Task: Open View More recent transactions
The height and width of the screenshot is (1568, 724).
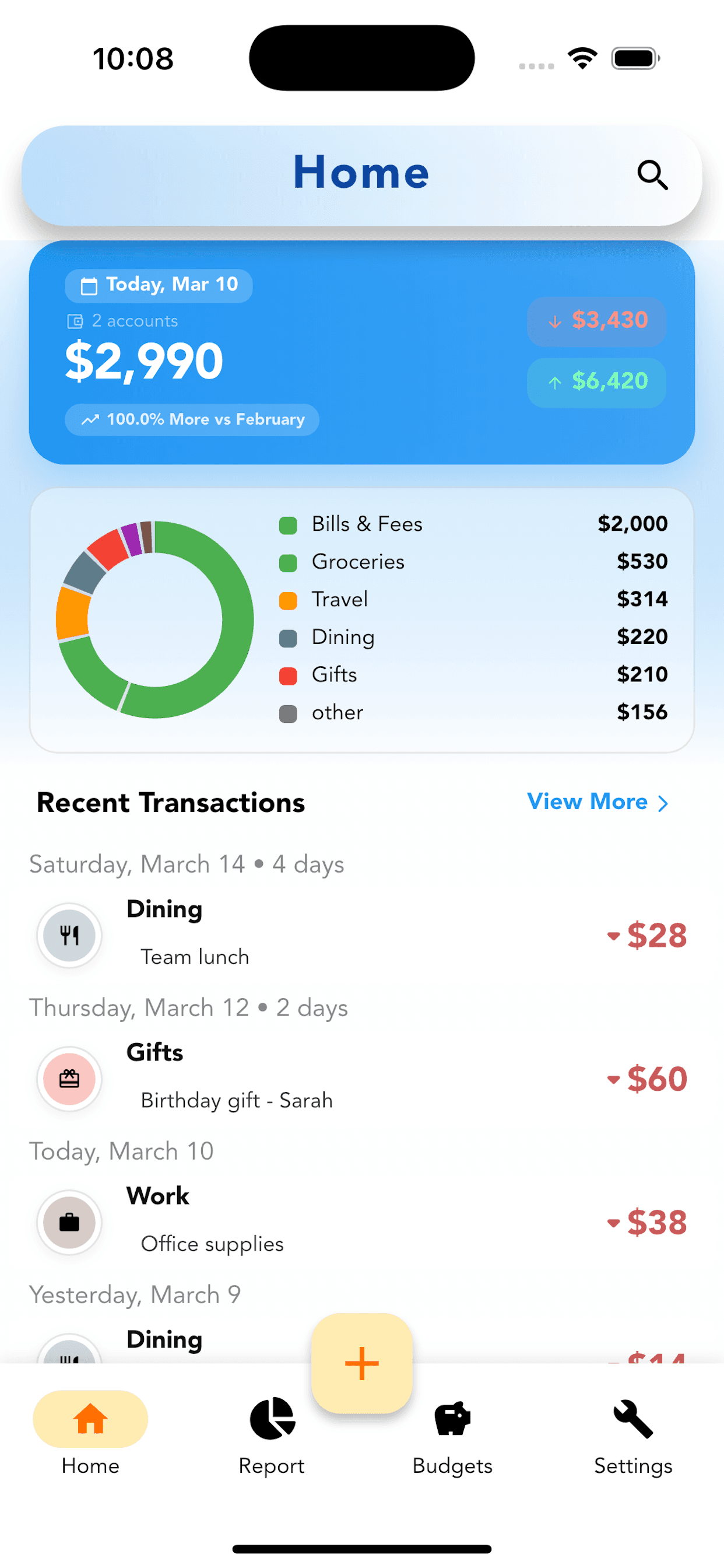Action: coord(587,802)
